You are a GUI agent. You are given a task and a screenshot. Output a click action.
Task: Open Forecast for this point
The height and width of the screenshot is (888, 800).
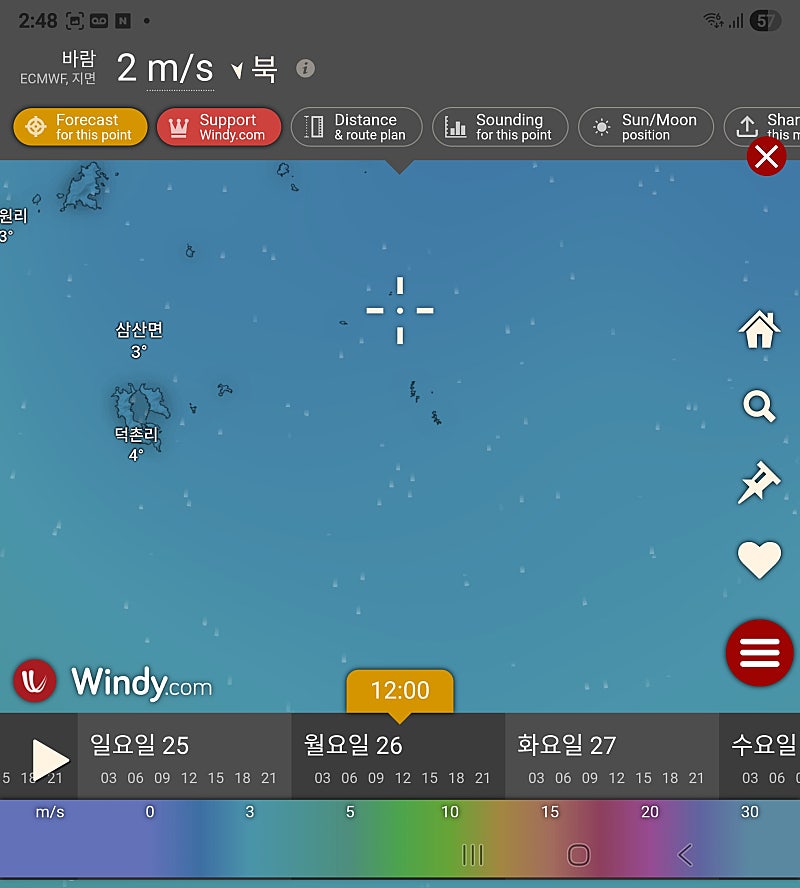coord(80,127)
